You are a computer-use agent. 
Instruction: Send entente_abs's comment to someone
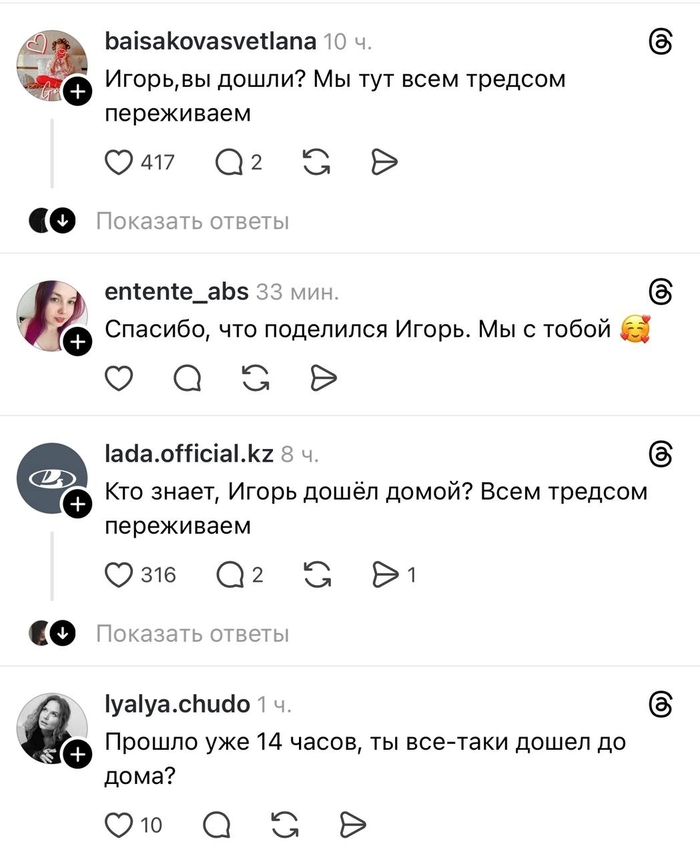click(323, 377)
